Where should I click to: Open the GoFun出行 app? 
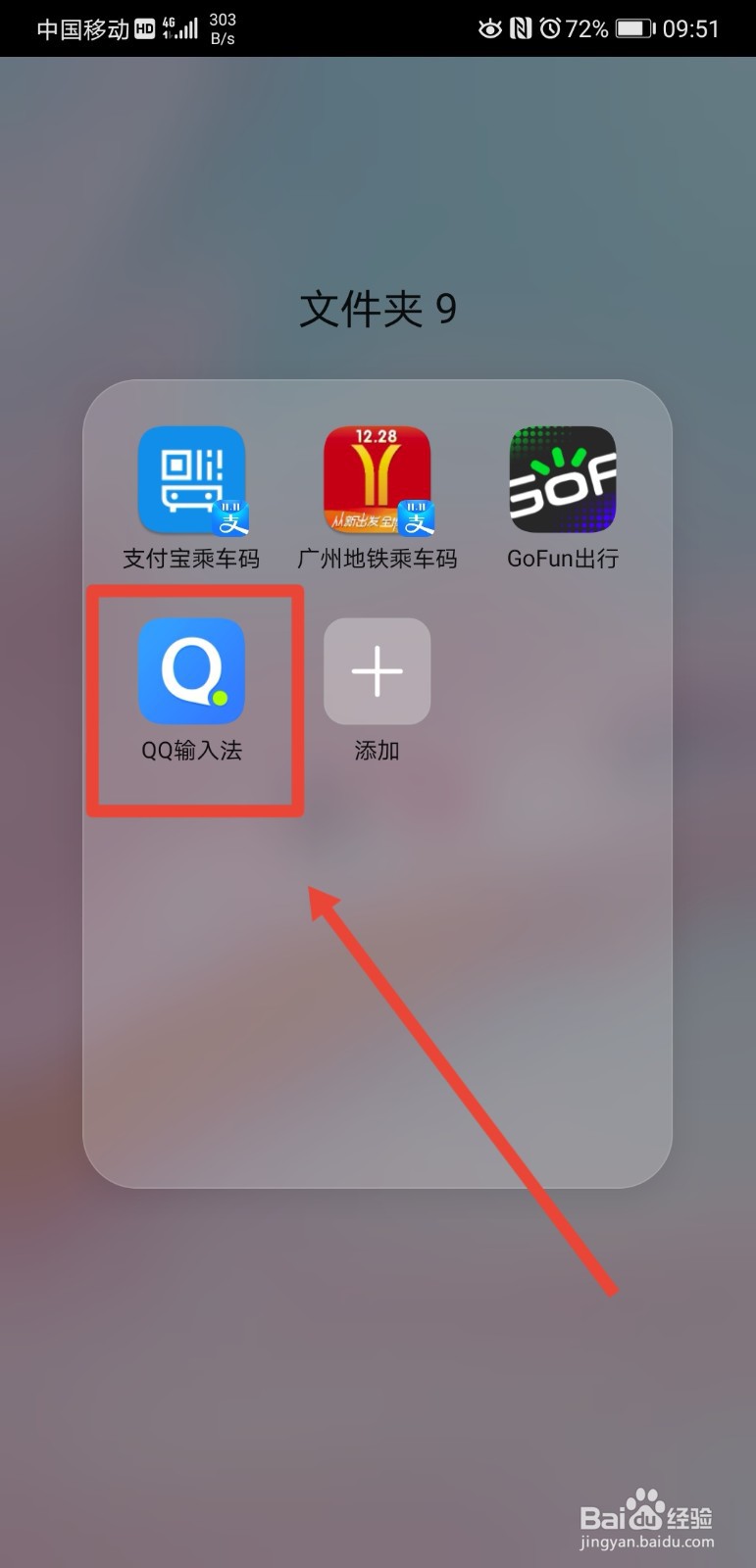pos(562,480)
